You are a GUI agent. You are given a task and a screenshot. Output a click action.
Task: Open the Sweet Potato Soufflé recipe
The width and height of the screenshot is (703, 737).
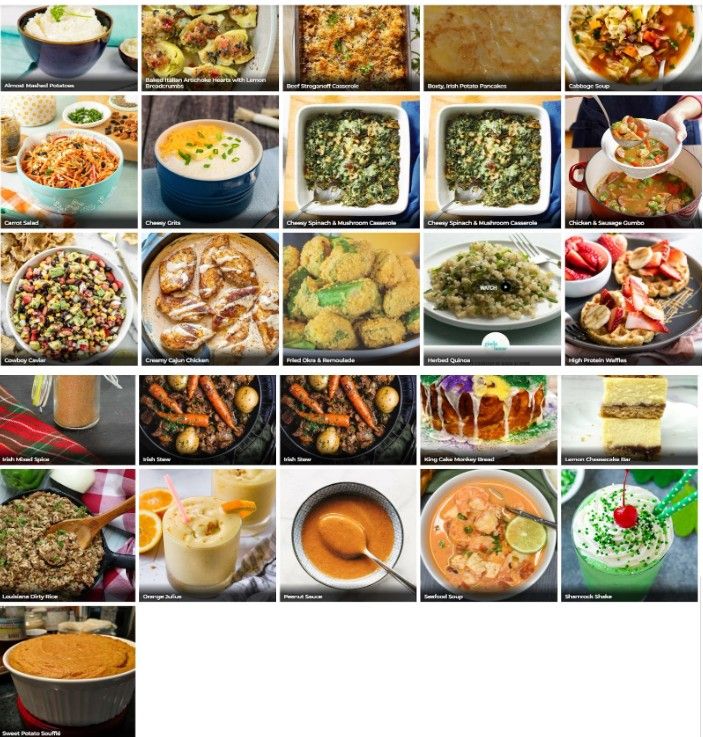69,670
